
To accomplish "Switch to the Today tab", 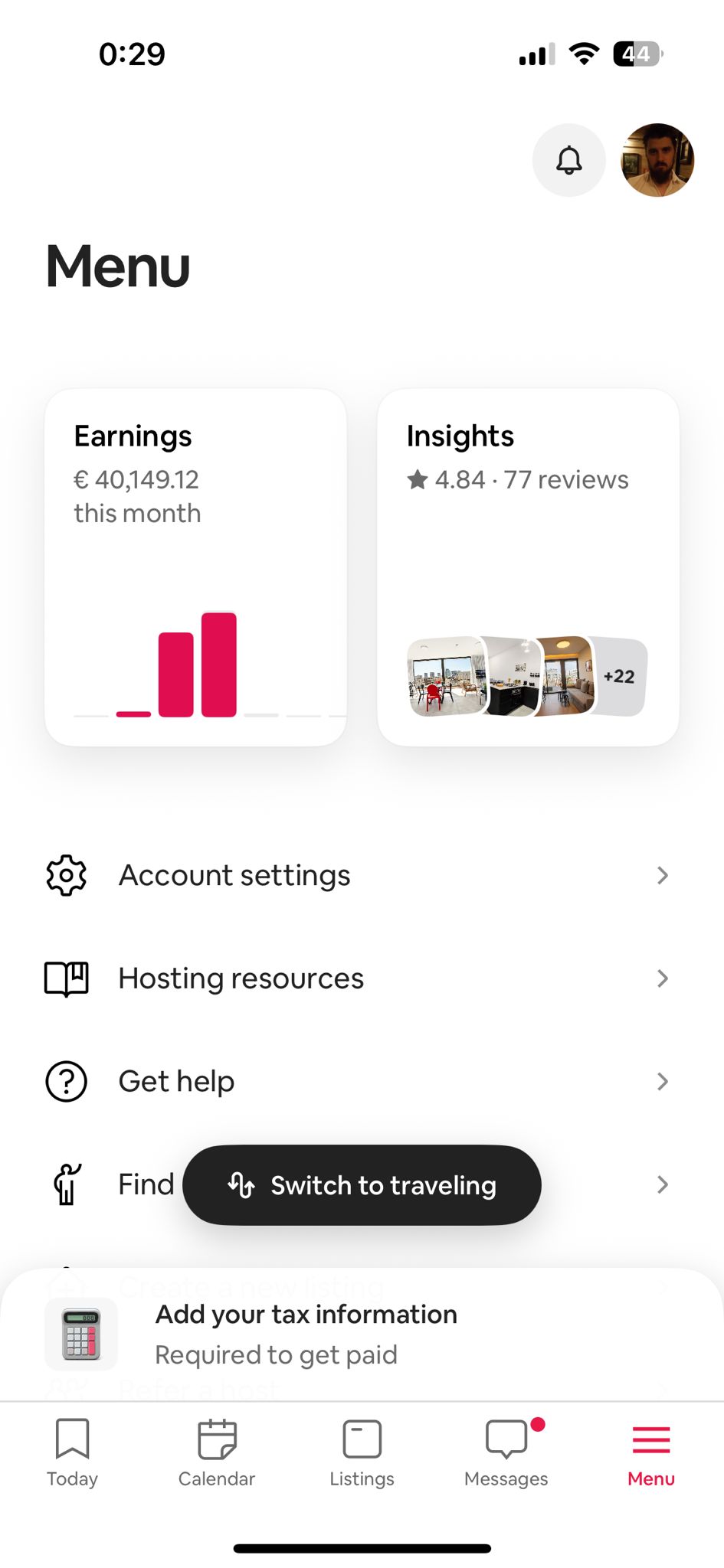I will point(72,1452).
